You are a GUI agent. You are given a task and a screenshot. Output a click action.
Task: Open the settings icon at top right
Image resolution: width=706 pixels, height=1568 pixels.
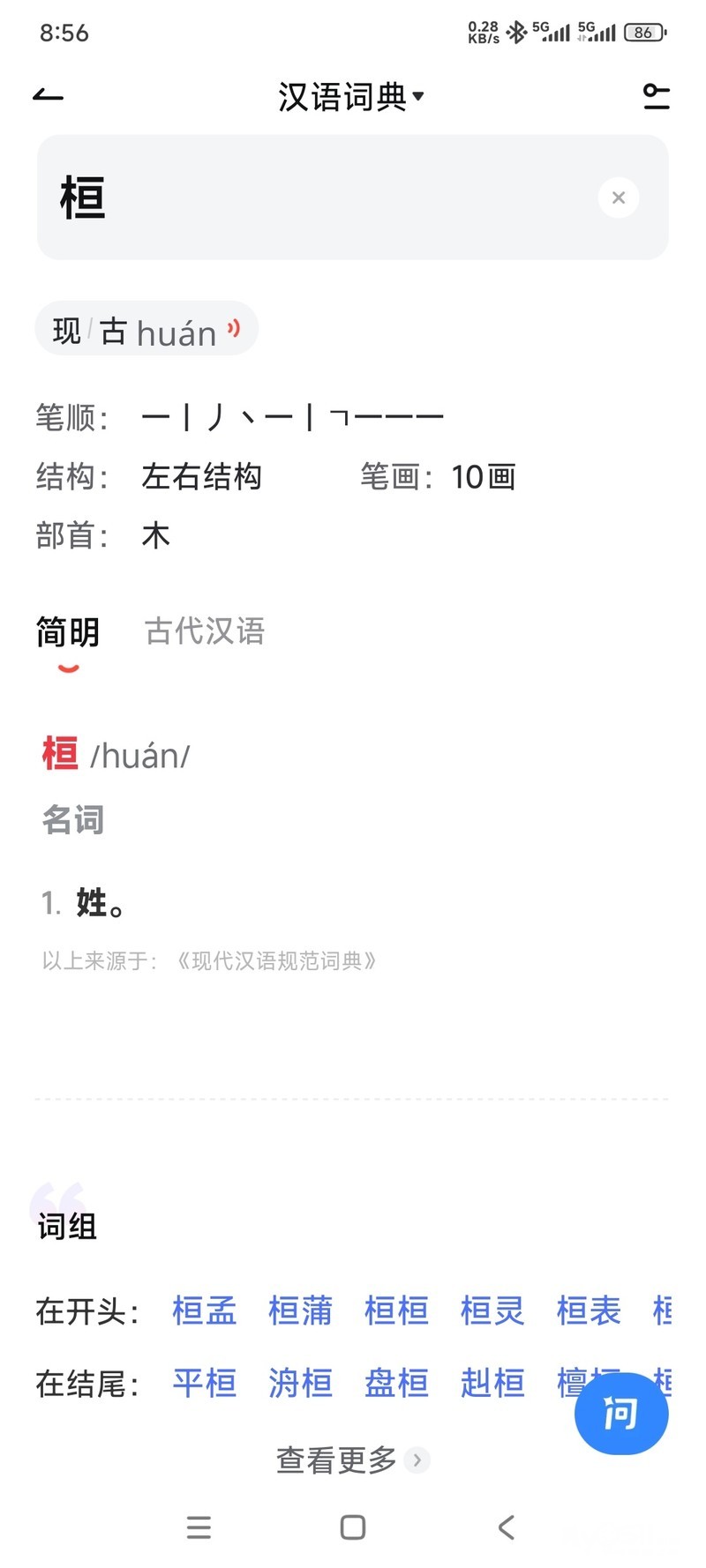656,96
